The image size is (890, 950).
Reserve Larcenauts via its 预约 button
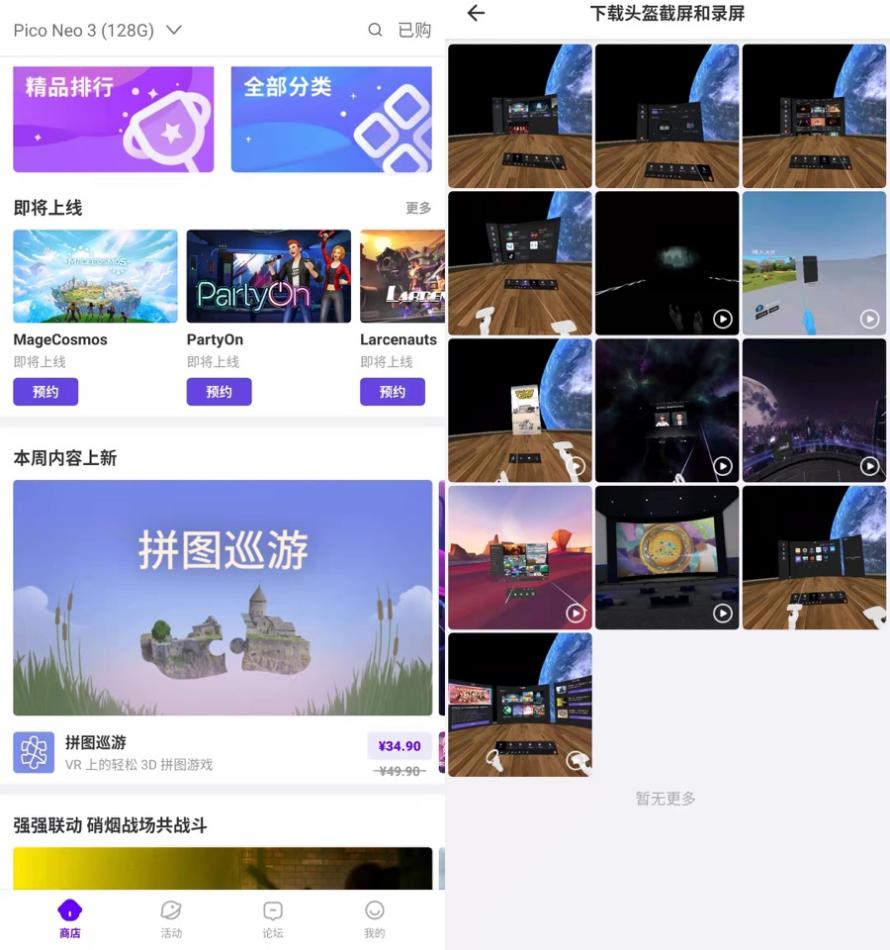click(x=393, y=391)
